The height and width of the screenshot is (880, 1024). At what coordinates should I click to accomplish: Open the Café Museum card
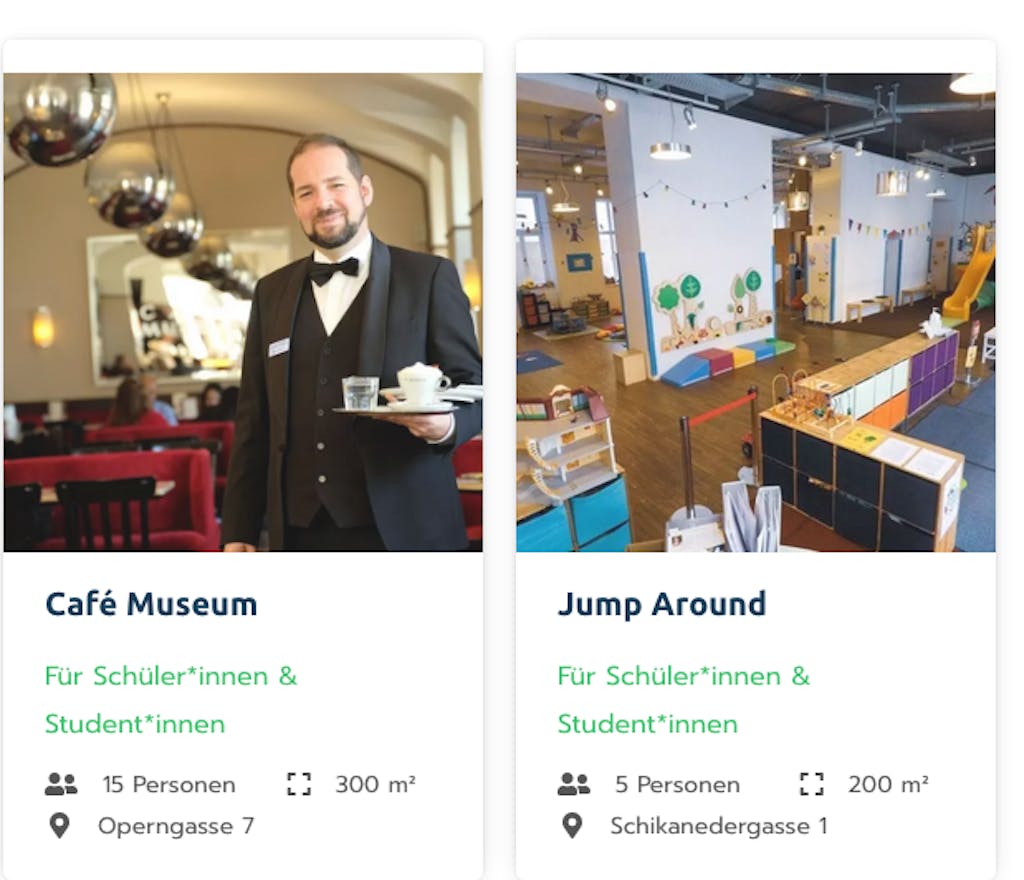pyautogui.click(x=151, y=605)
